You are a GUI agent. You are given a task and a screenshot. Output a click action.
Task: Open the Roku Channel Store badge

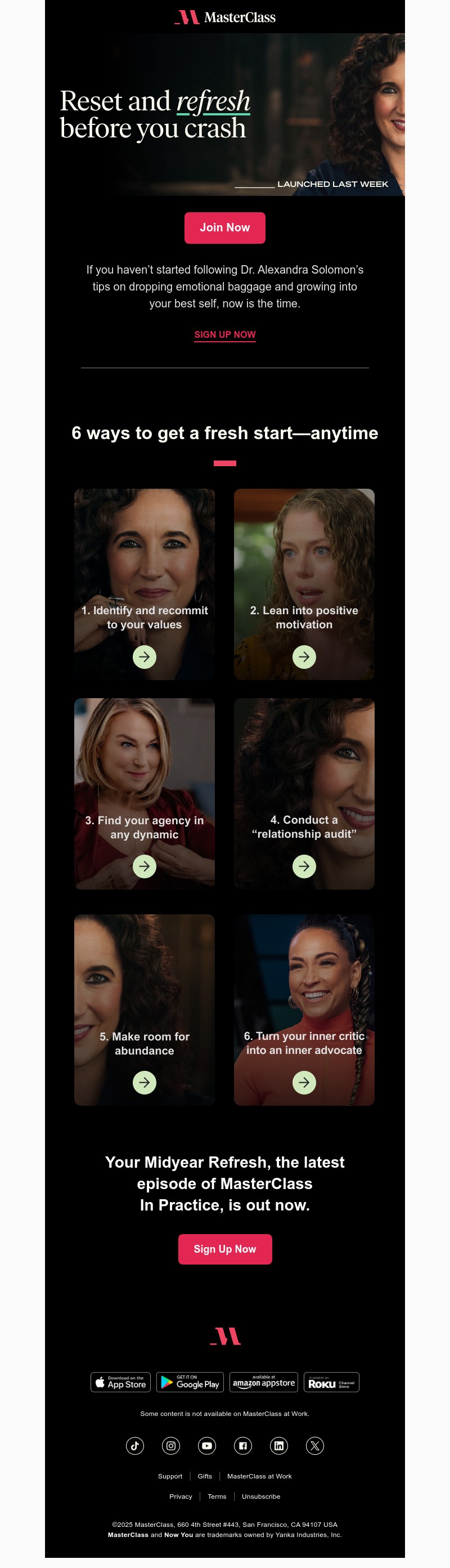pos(331,1382)
